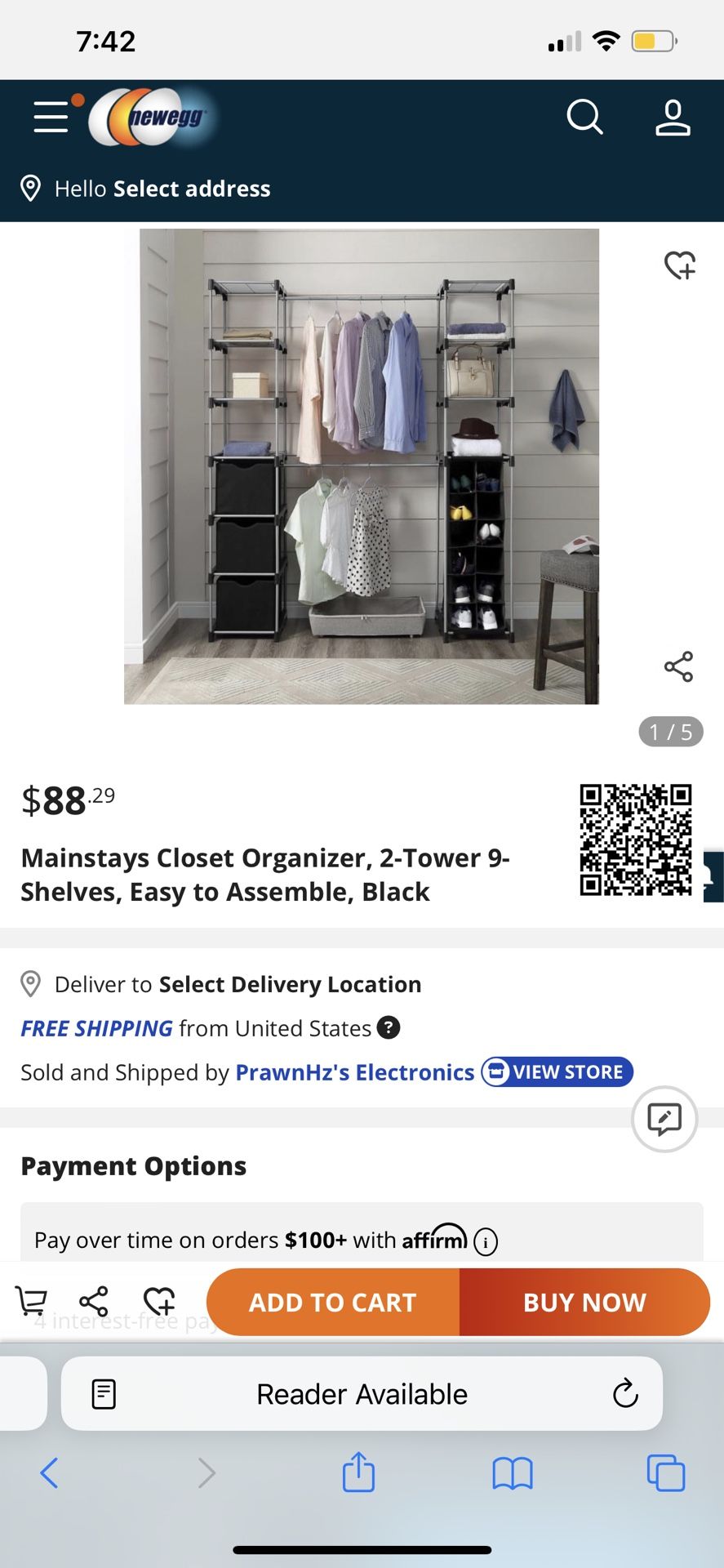
Task: Open Safari tabs overview
Action: click(665, 1472)
